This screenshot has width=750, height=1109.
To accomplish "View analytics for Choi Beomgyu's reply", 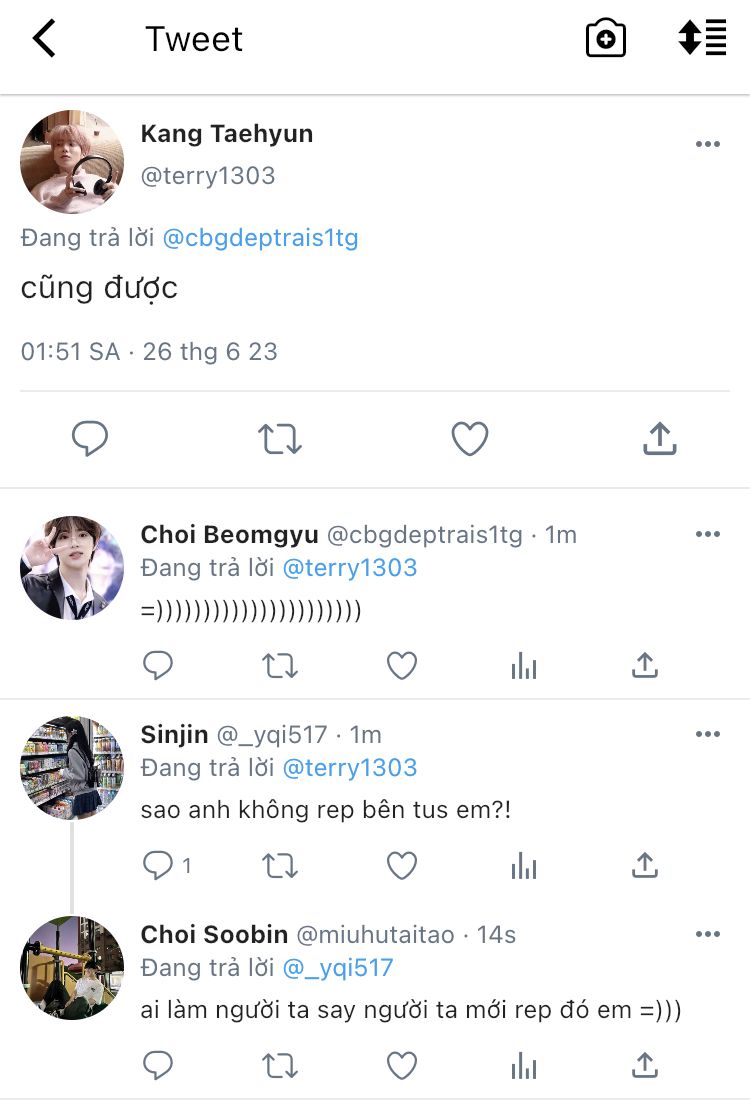I will [524, 666].
